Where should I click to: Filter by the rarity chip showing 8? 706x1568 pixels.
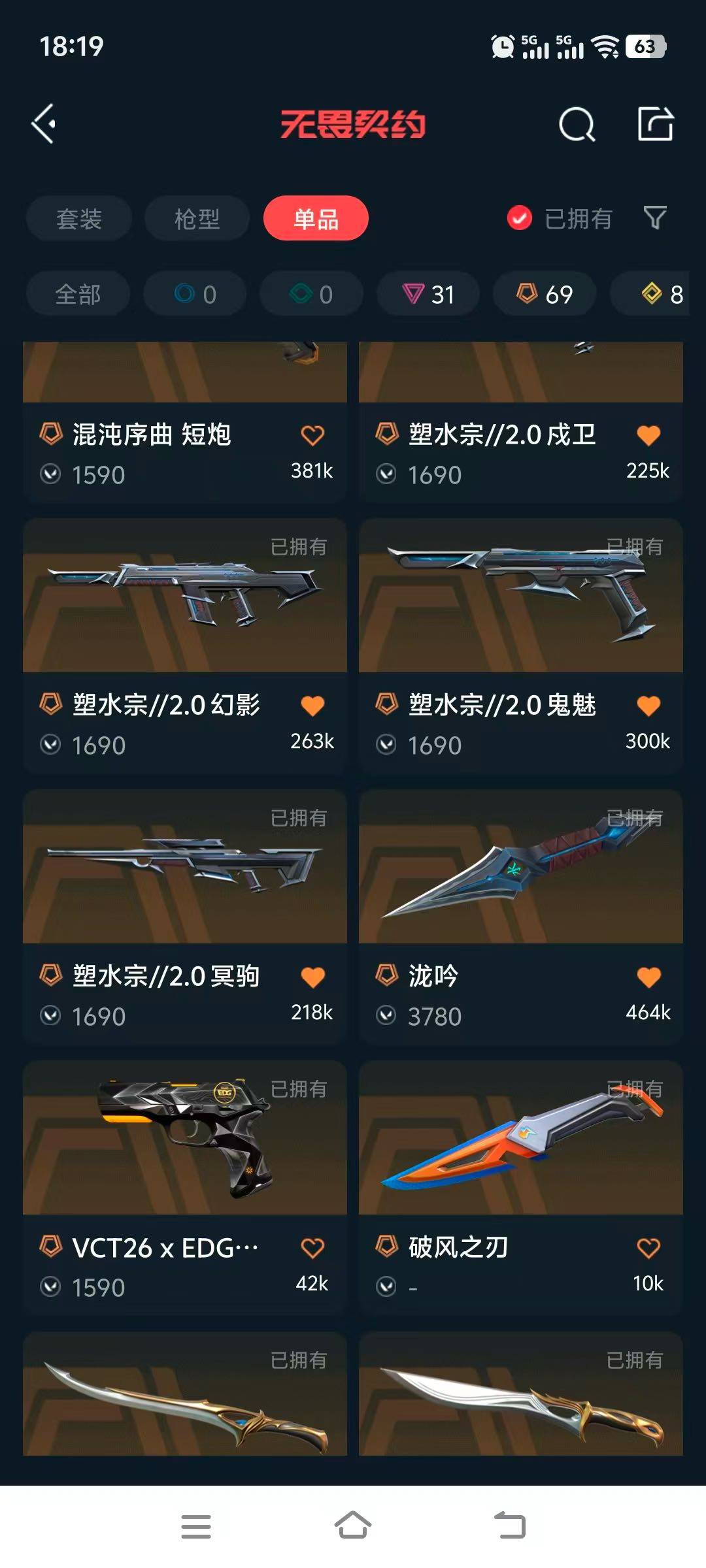(x=654, y=294)
